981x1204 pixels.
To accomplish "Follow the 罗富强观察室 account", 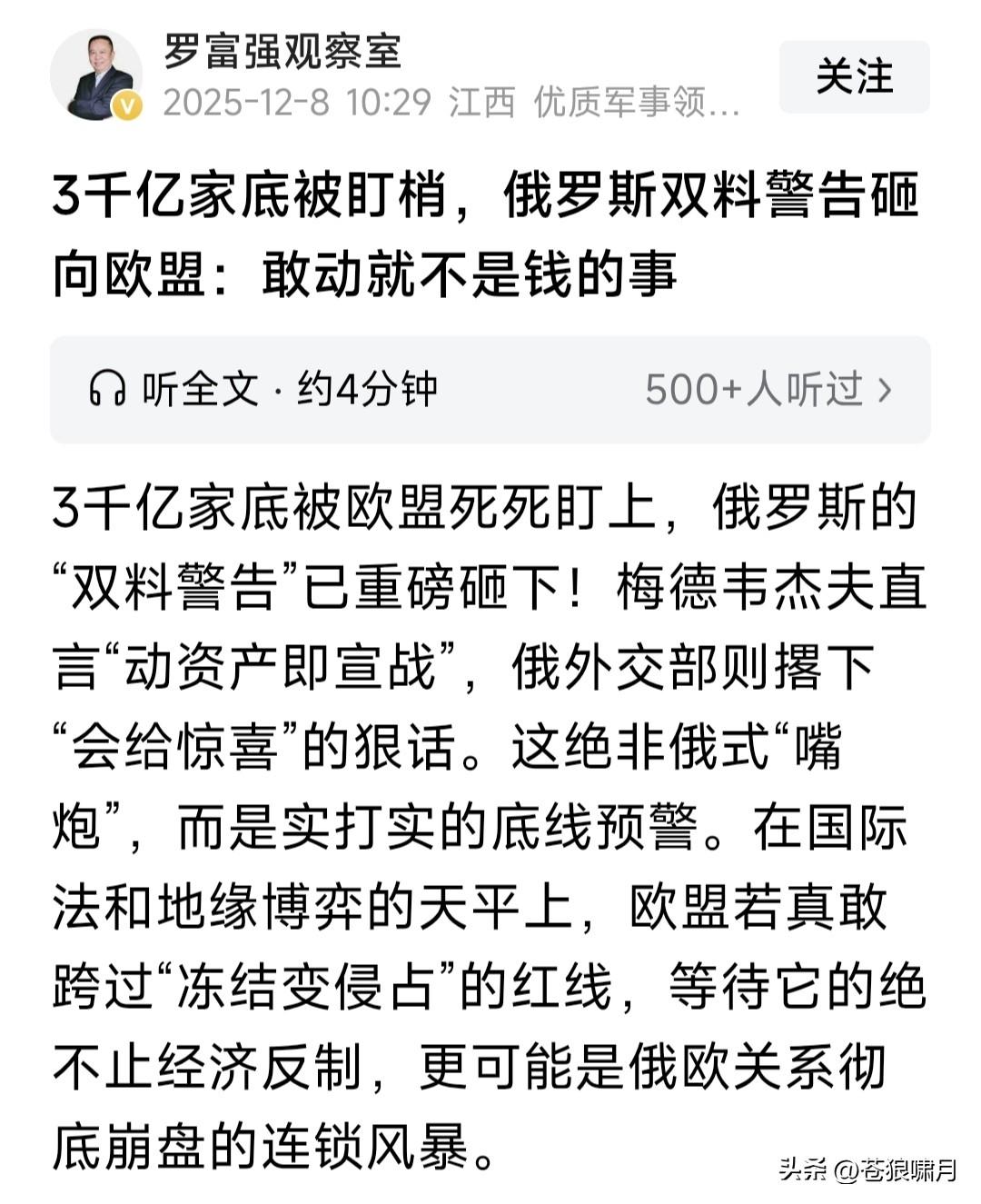I will (x=853, y=76).
